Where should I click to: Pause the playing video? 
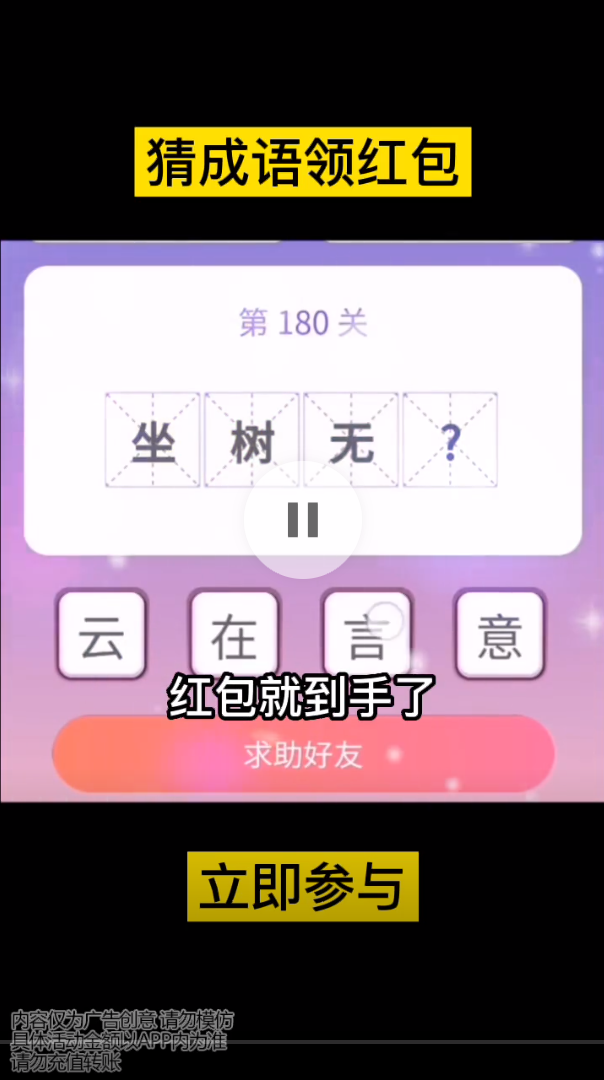pyautogui.click(x=302, y=520)
